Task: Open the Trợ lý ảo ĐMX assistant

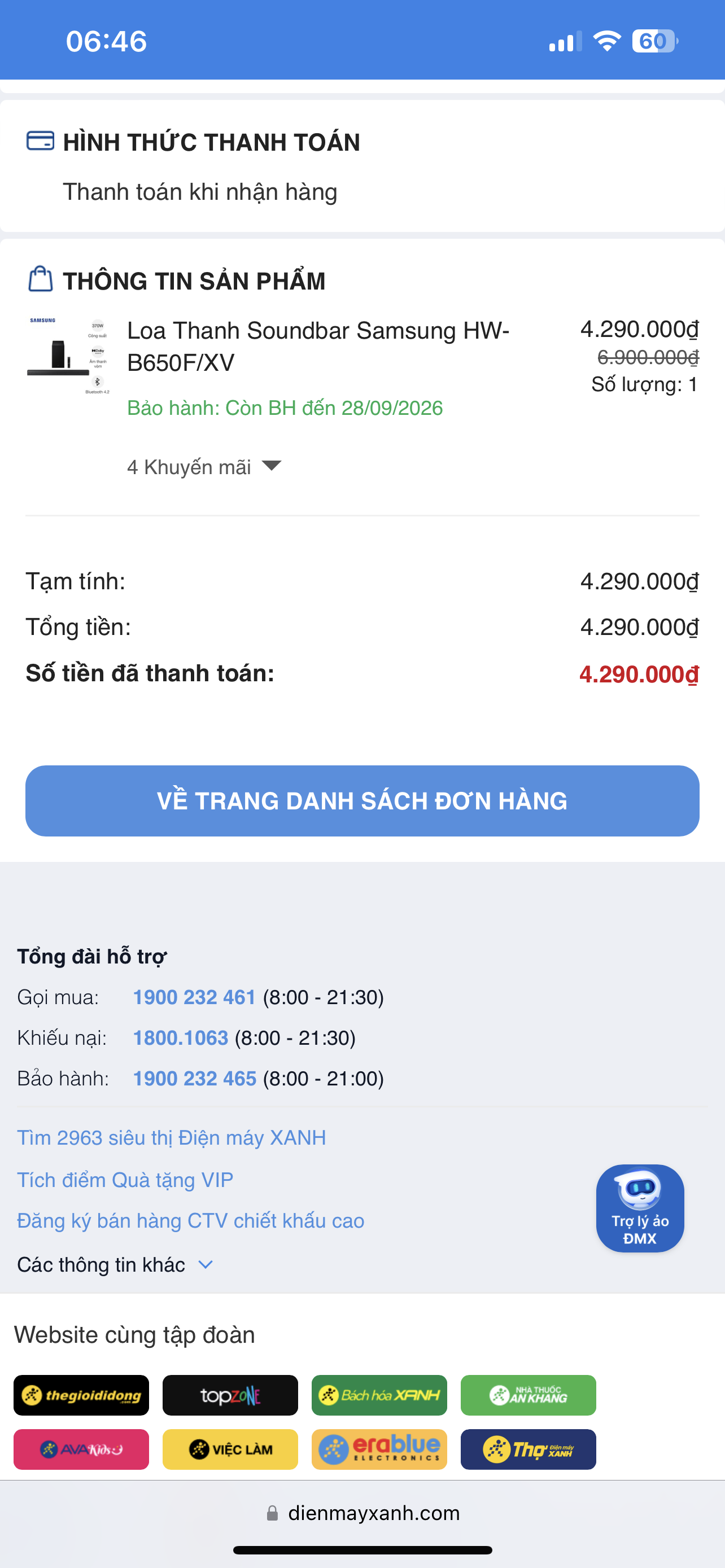Action: (640, 1208)
